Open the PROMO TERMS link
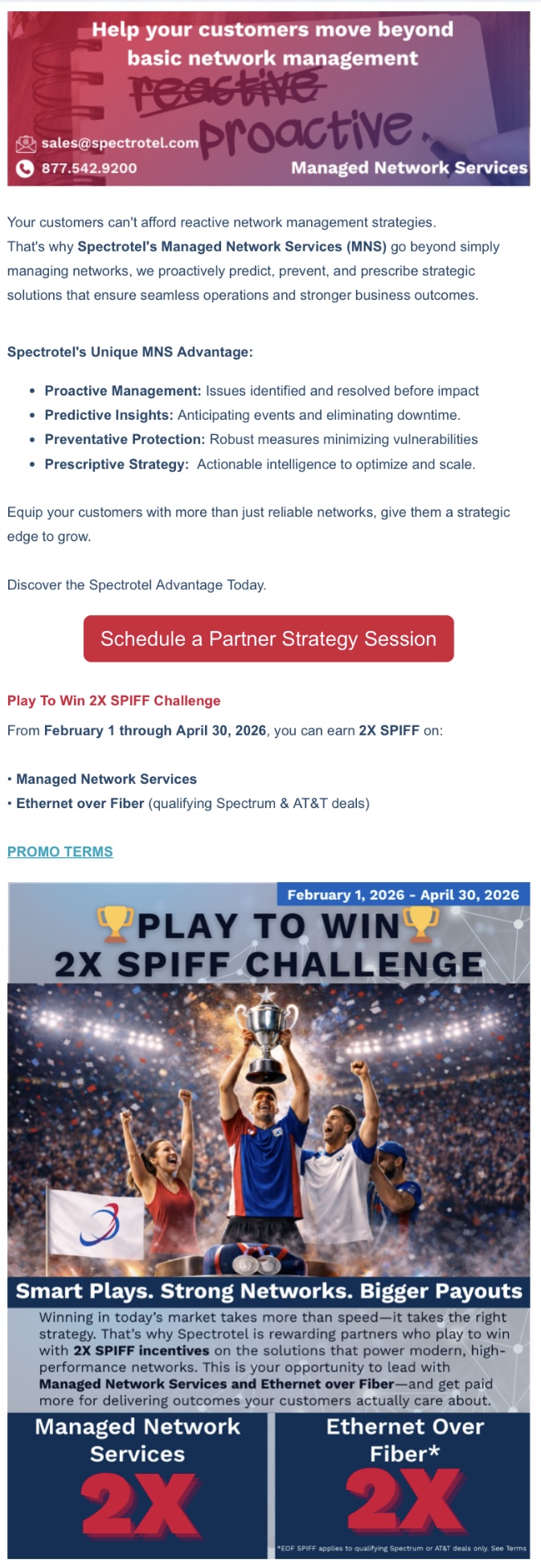The image size is (541, 1568). click(x=60, y=852)
